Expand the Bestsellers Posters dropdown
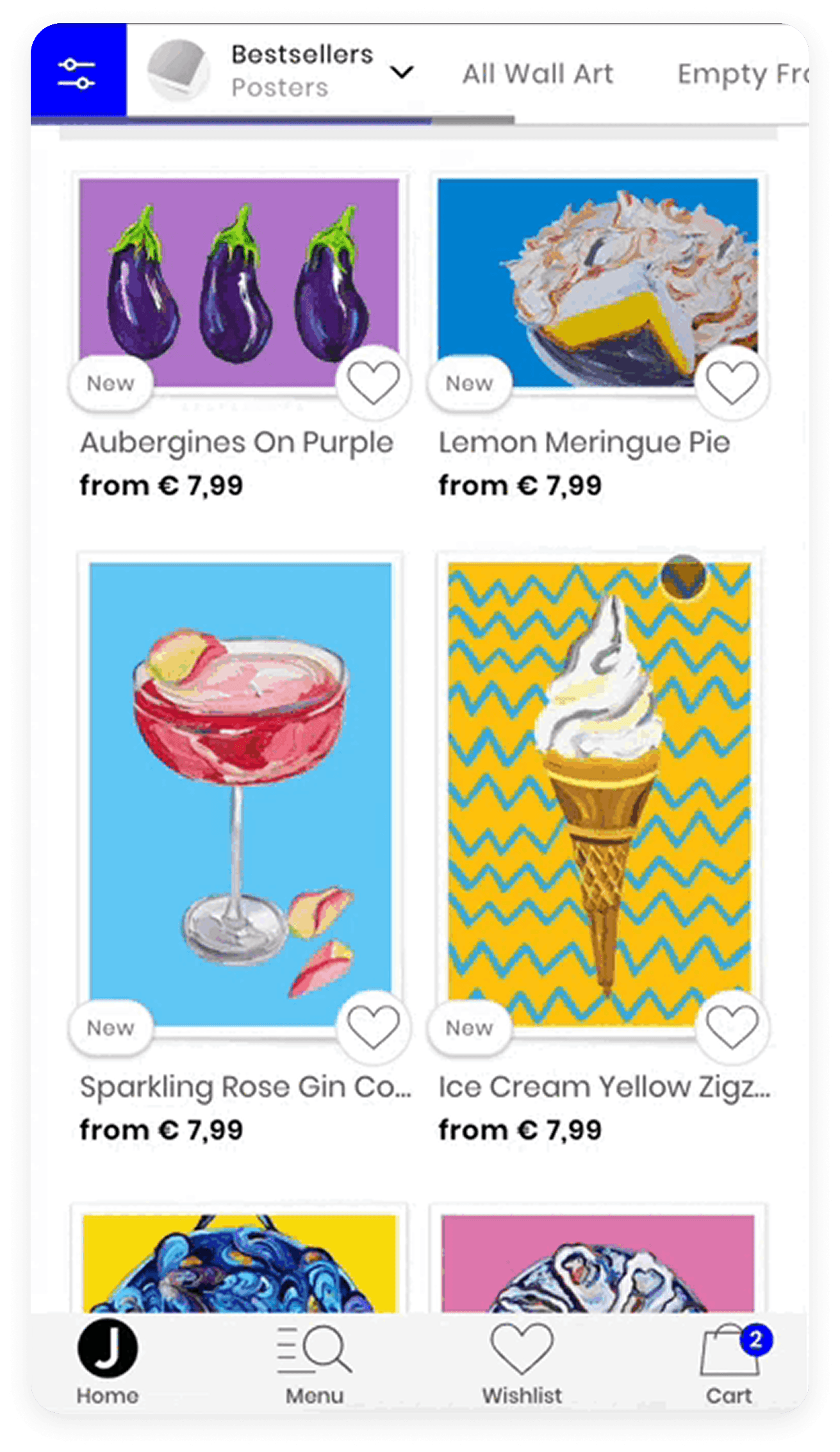 point(282,71)
